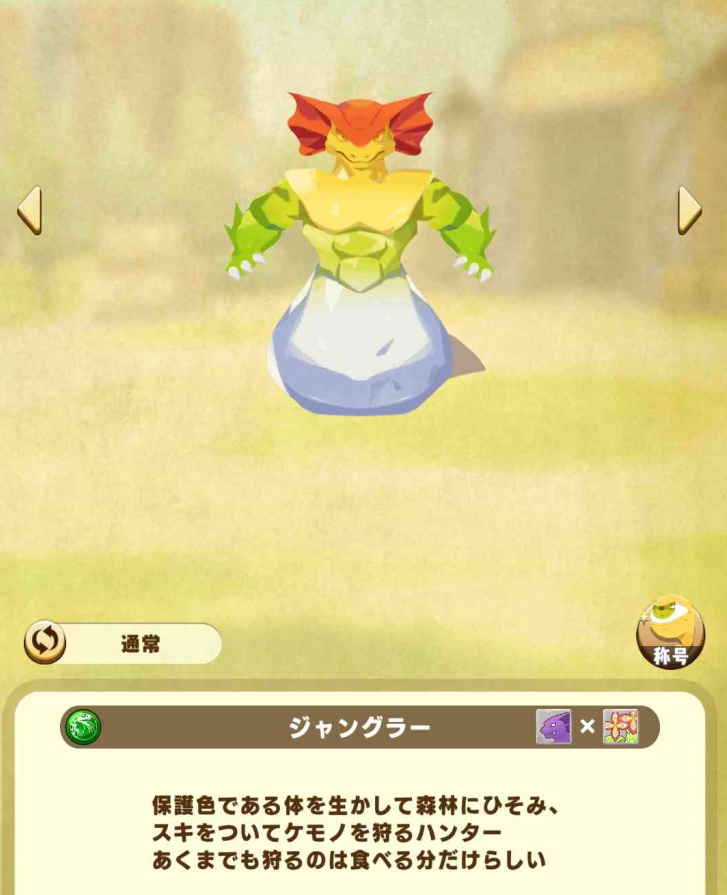Open the 称号 title button
This screenshot has height=895, width=727.
point(670,632)
